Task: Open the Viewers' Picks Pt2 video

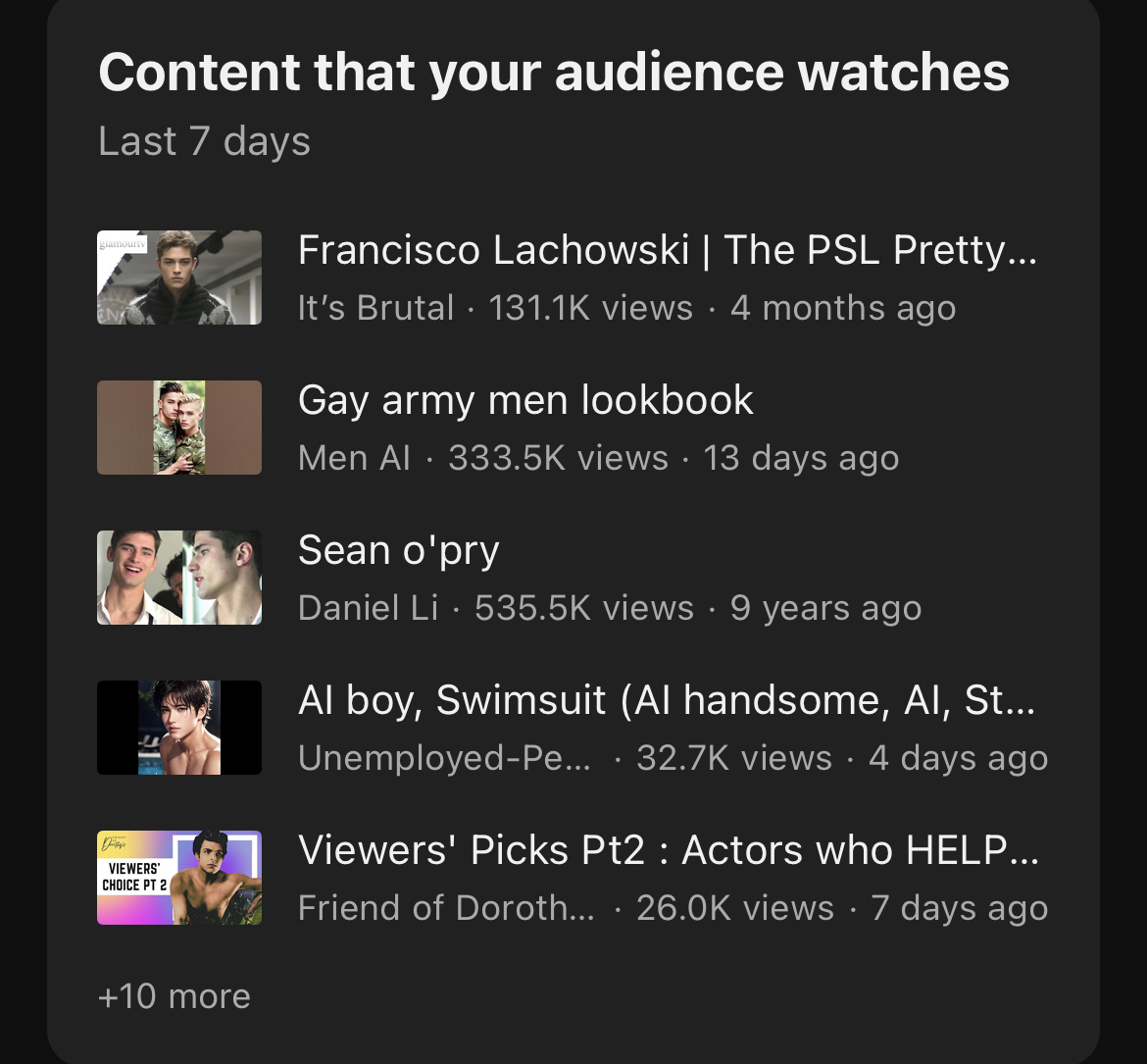Action: 667,850
